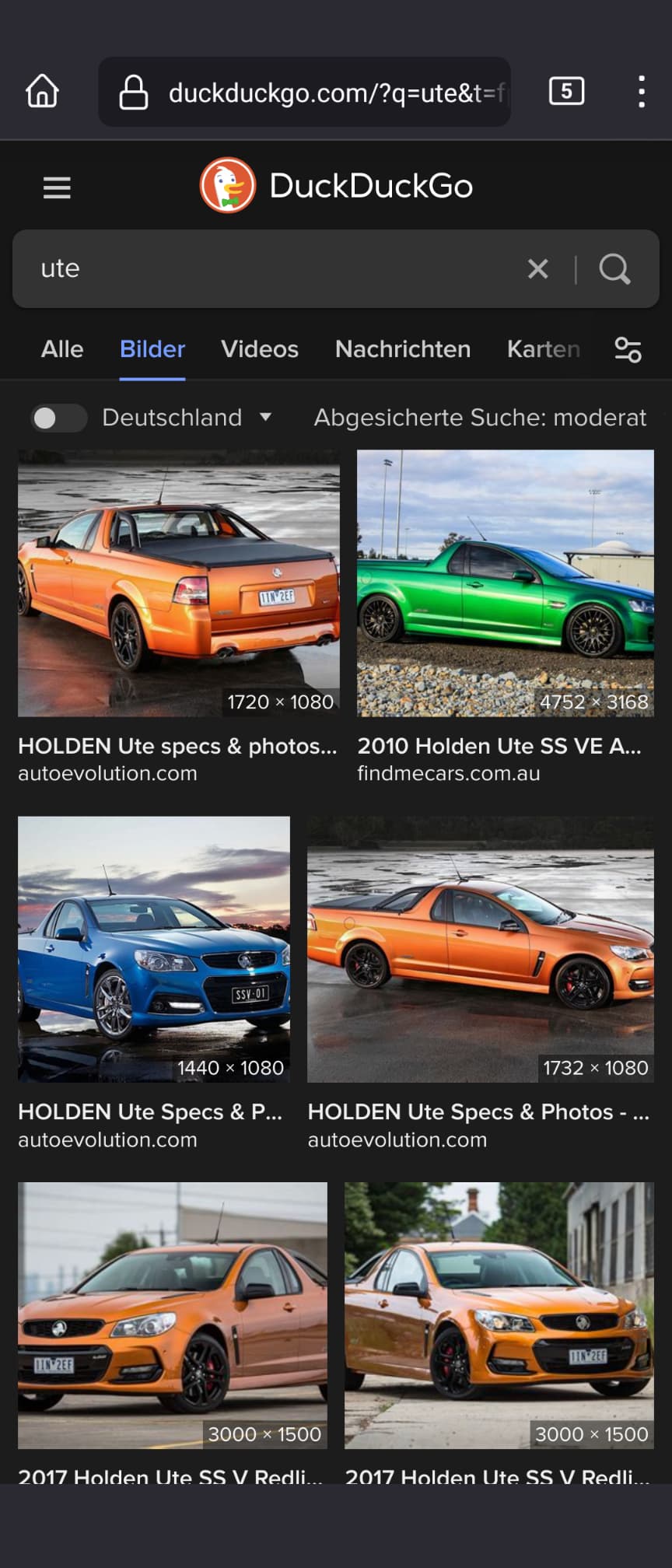Screen dimensions: 672x1568
Task: Clear the search query text
Action: point(537,269)
